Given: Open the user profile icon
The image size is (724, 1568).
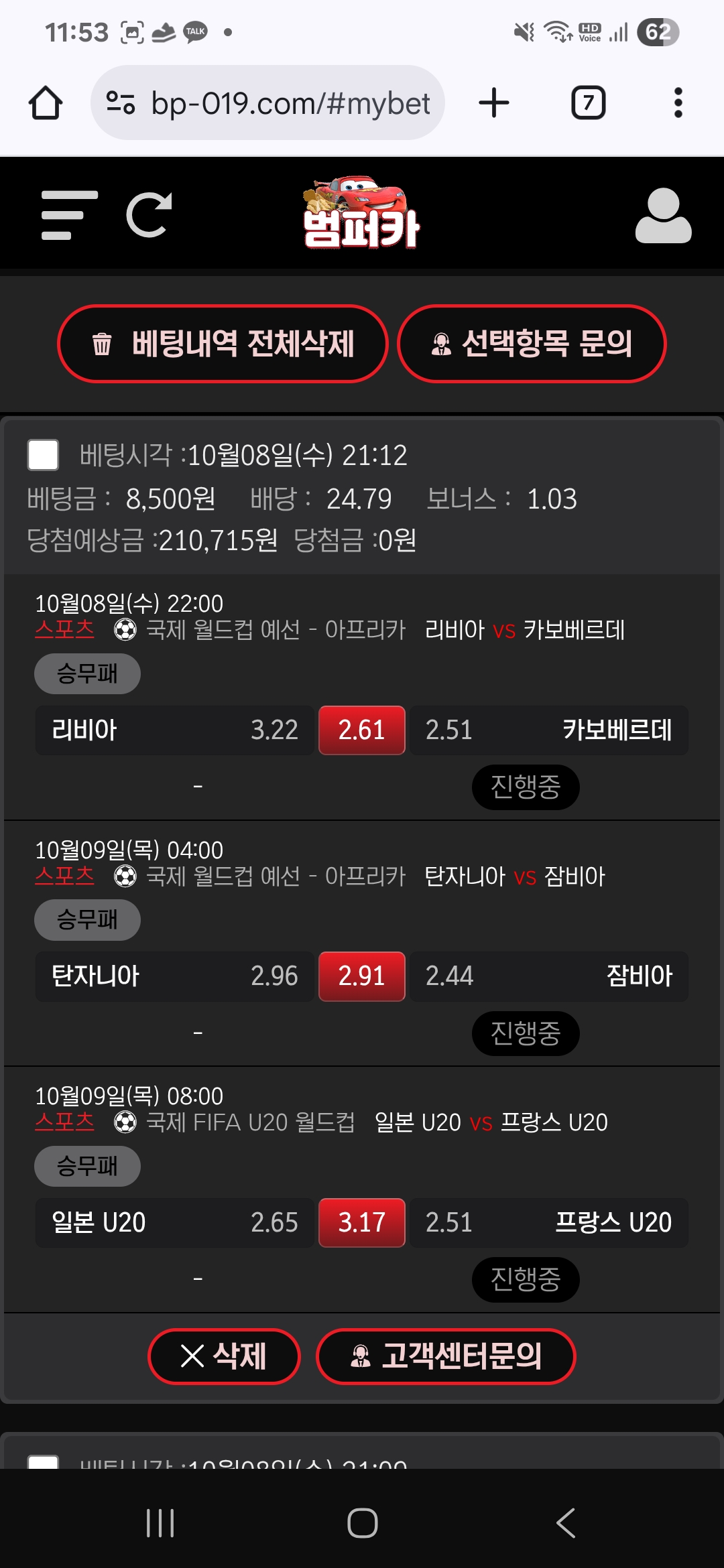Looking at the screenshot, I should [663, 216].
